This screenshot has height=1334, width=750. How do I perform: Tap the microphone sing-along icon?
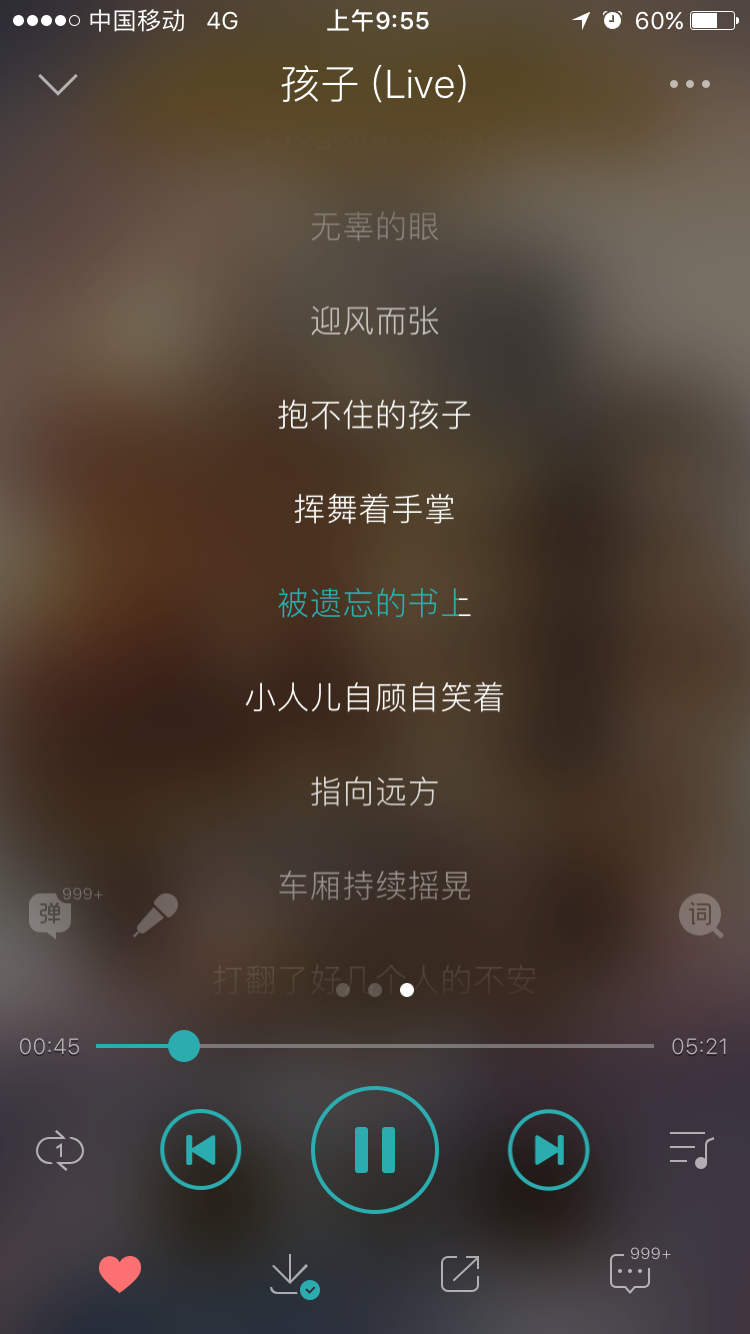point(155,914)
